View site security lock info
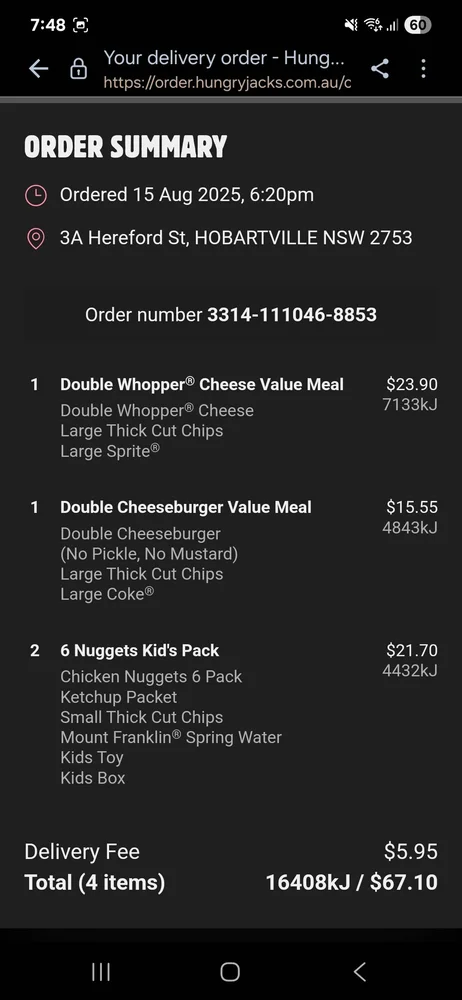 pos(78,69)
